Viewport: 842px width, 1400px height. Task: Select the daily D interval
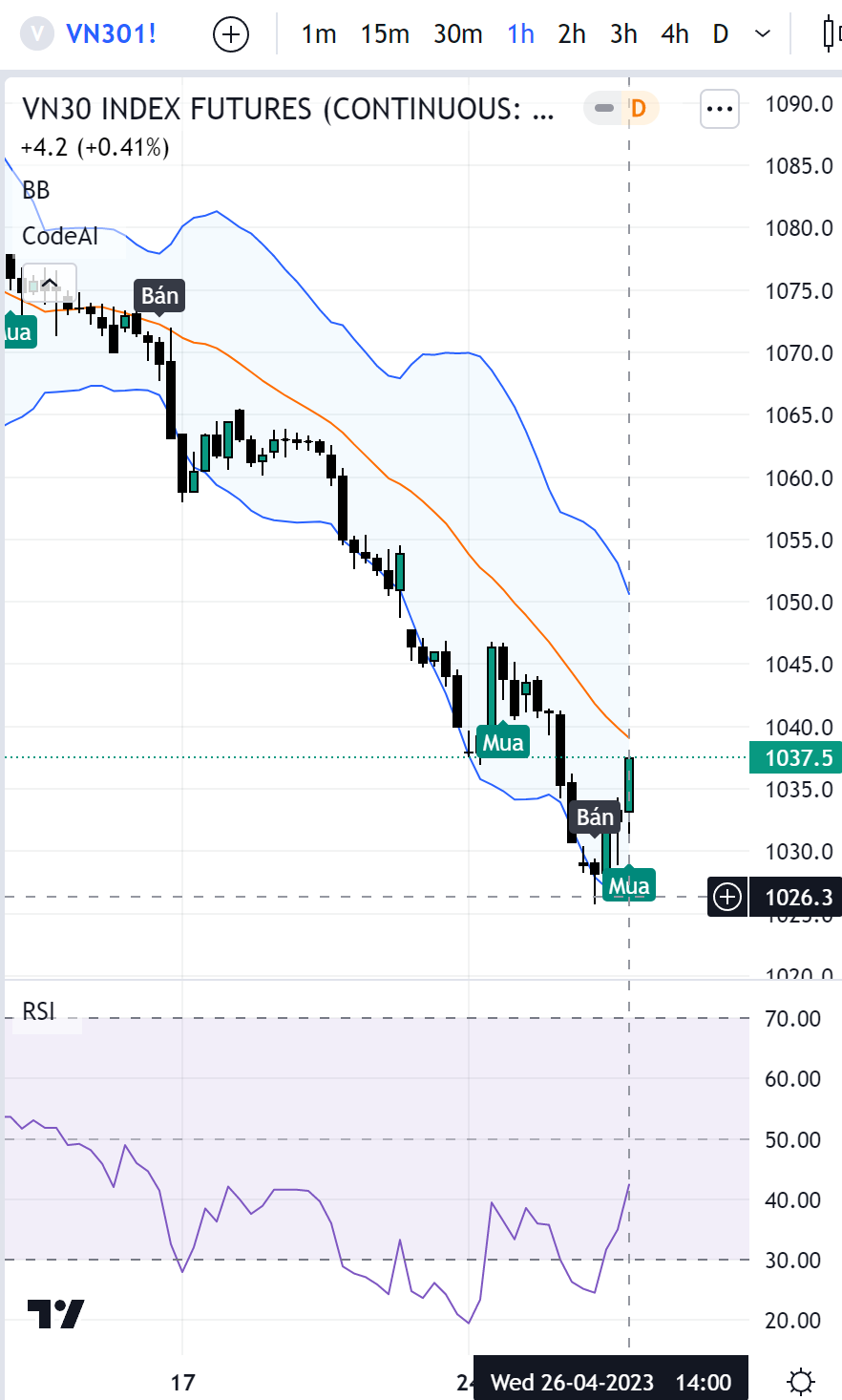point(721,34)
